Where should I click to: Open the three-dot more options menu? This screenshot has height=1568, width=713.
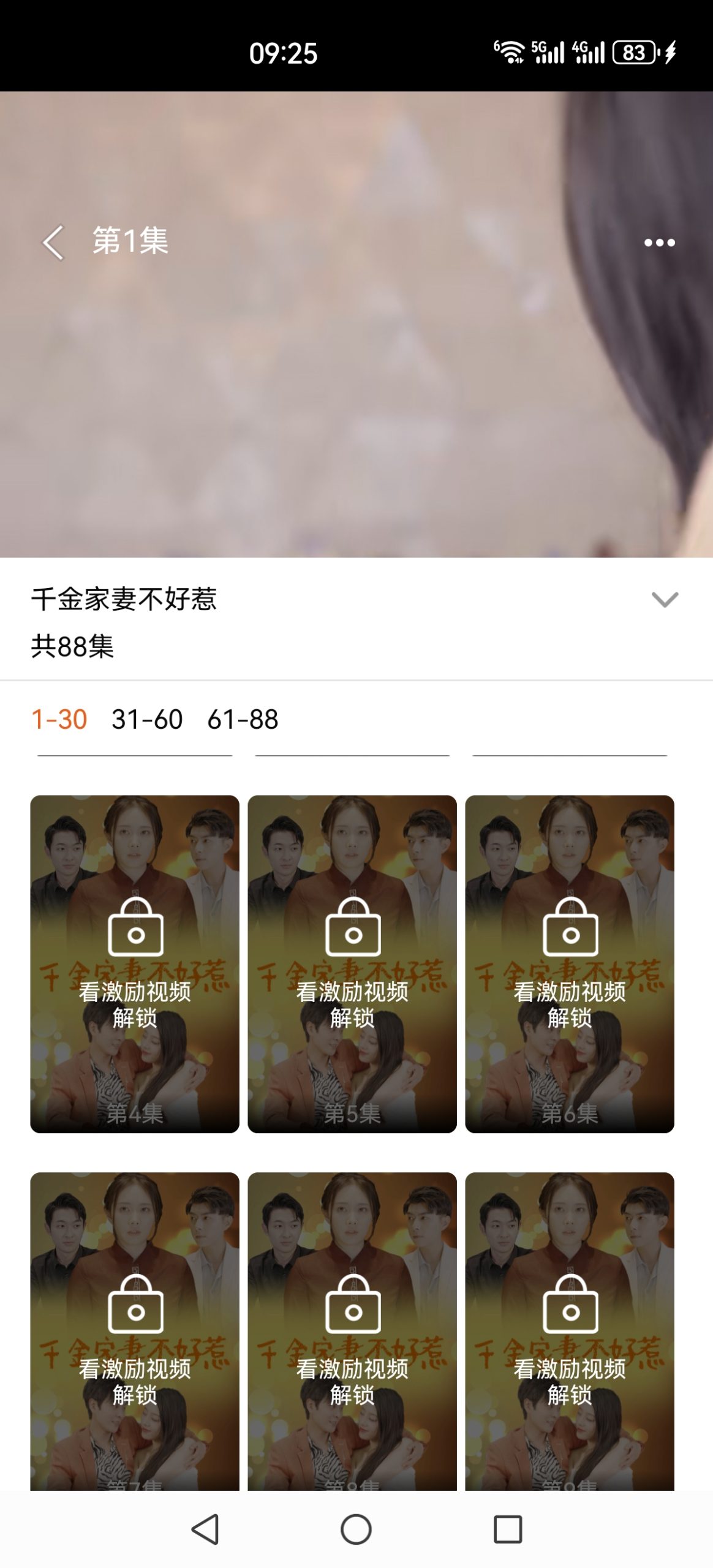pyautogui.click(x=657, y=243)
